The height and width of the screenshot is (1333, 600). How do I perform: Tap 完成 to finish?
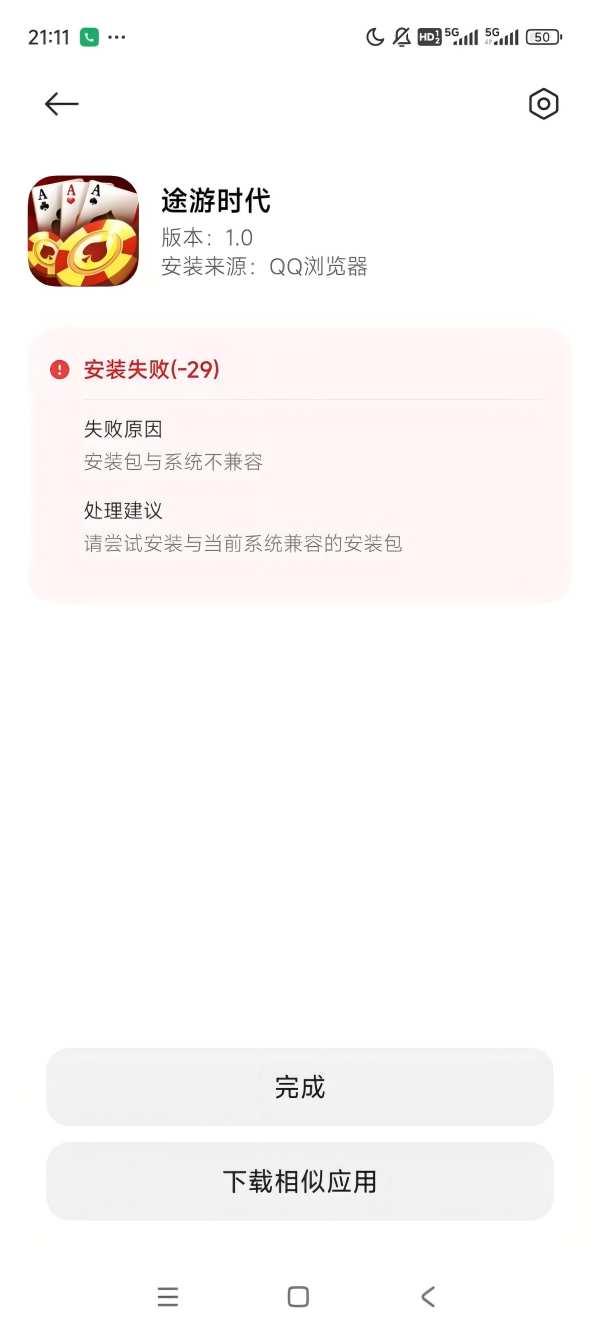[300, 1087]
